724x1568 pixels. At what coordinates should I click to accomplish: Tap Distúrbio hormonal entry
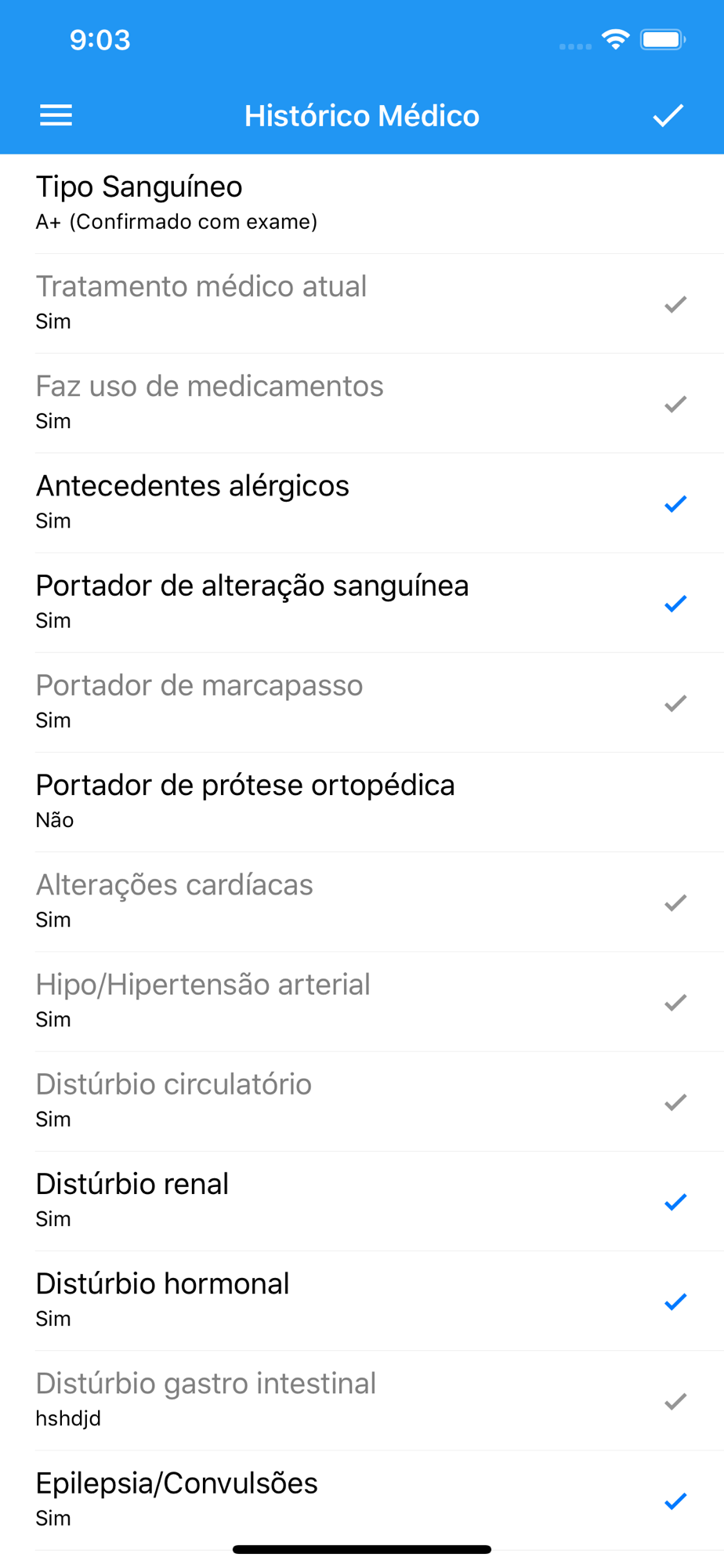coord(362,1300)
